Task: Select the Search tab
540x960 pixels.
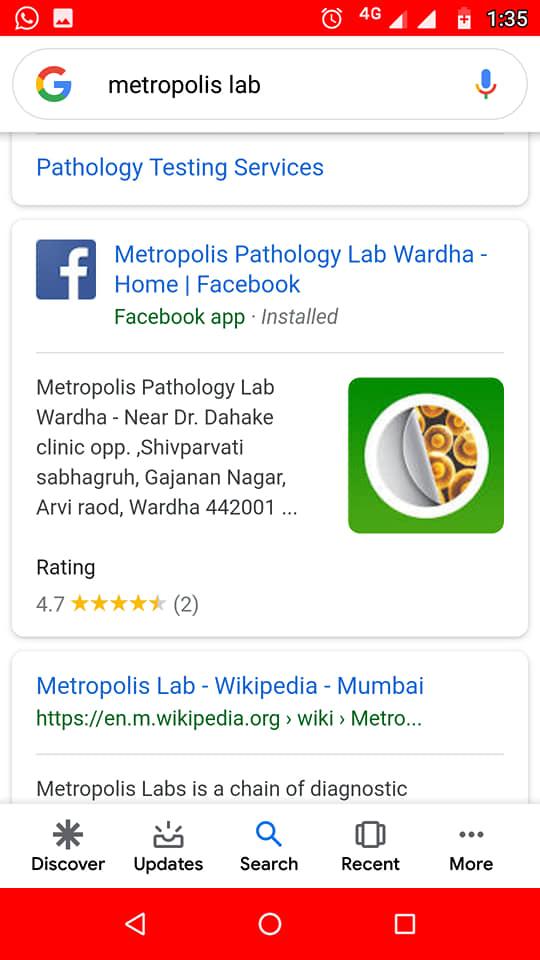Action: coord(269,846)
